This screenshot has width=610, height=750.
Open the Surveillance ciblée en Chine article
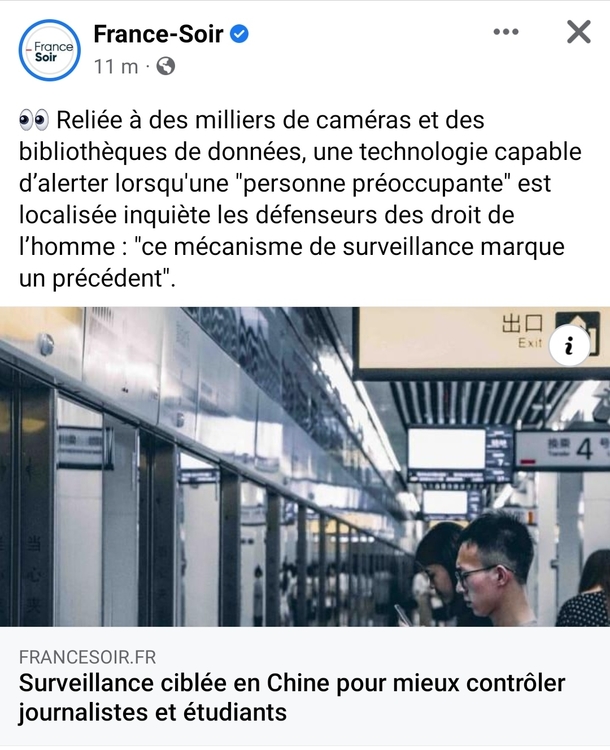point(291,698)
